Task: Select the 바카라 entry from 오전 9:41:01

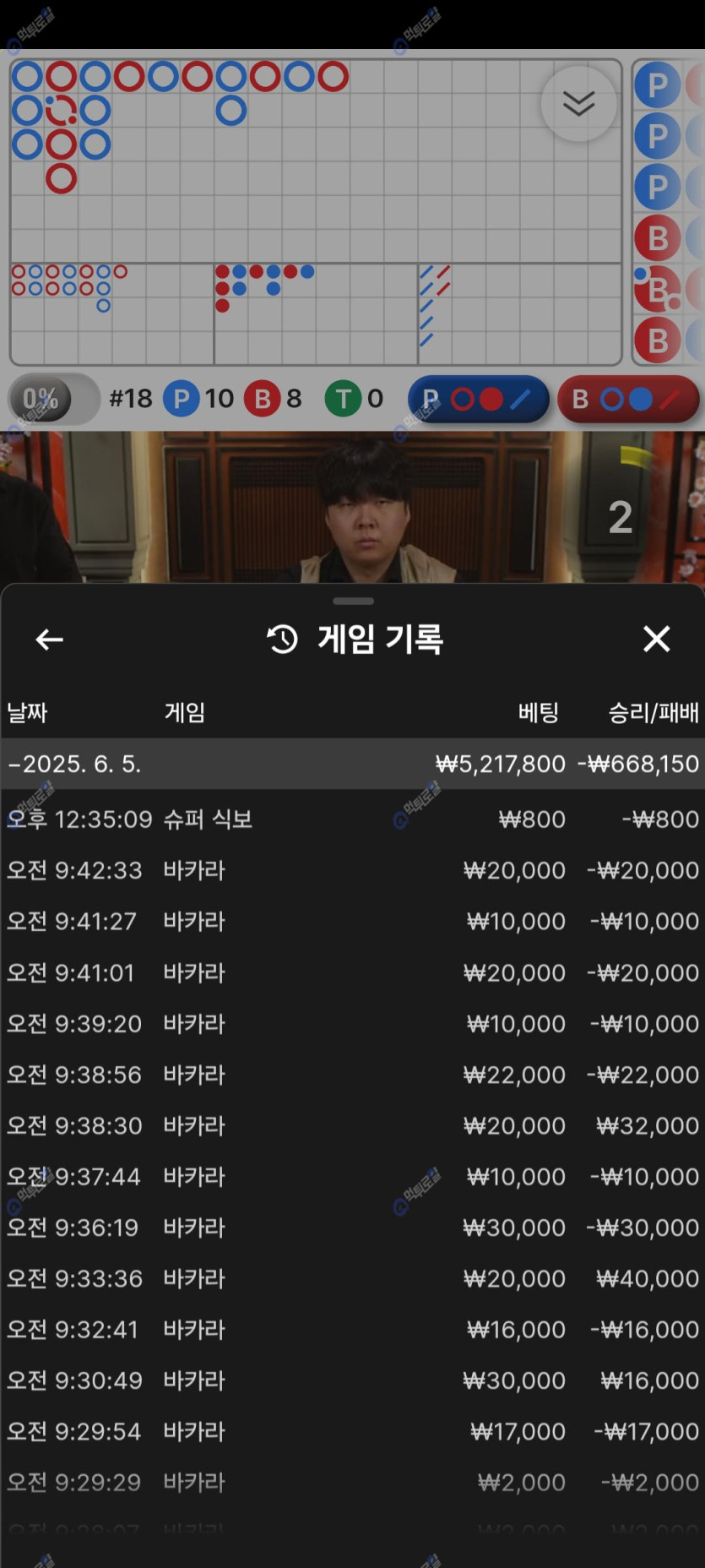Action: (352, 972)
